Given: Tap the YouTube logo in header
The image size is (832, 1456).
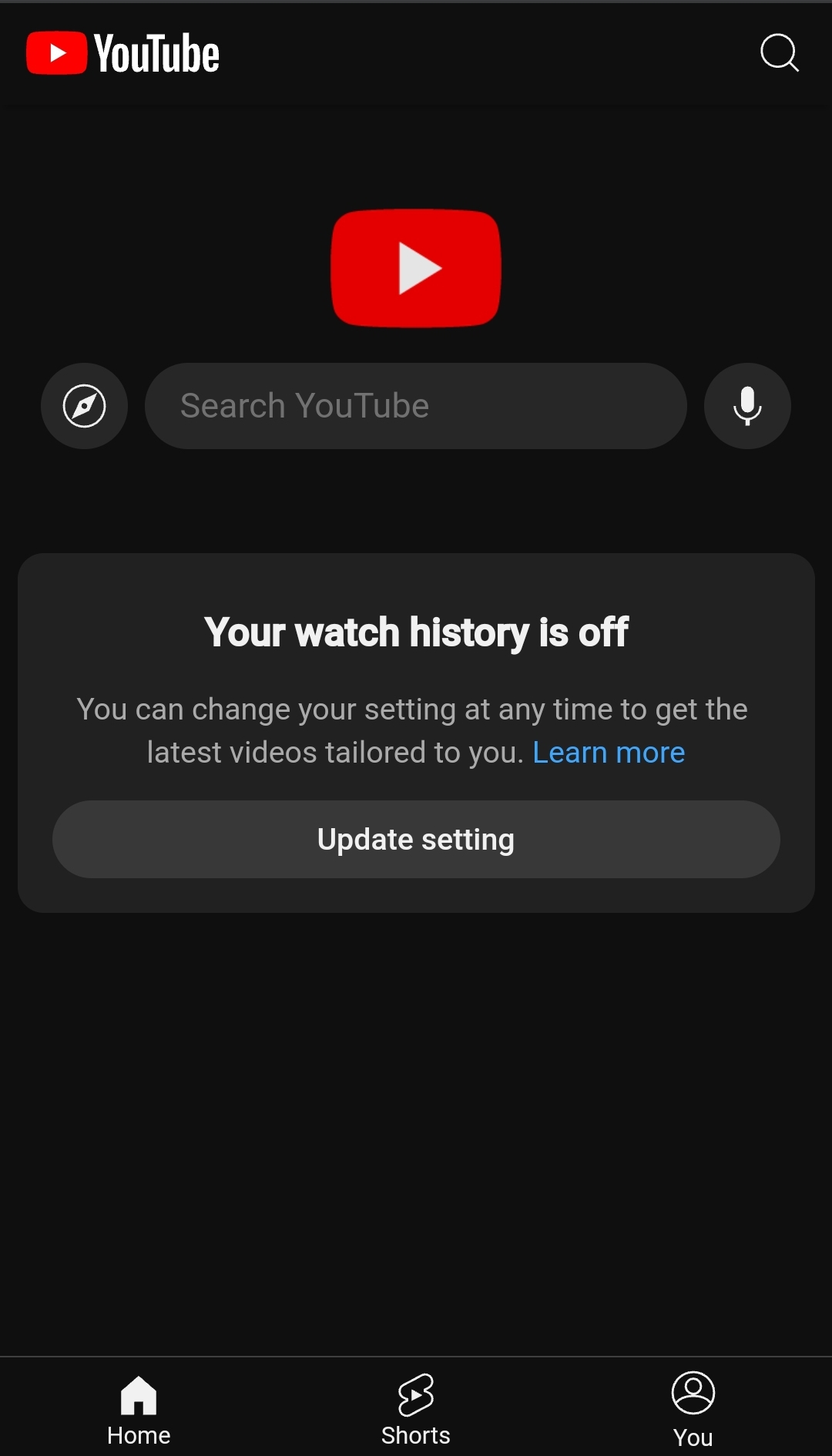Looking at the screenshot, I should 123,53.
